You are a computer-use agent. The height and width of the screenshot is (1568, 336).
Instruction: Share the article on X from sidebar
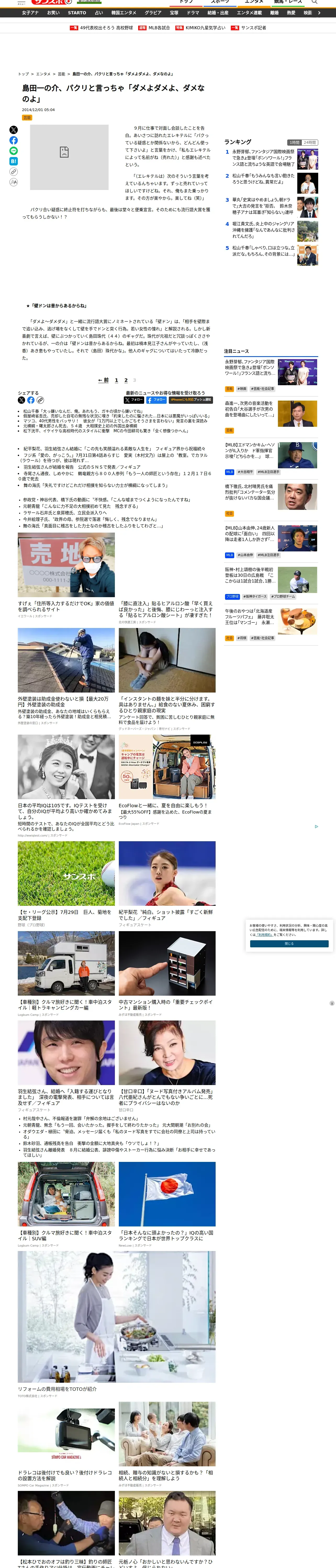point(13,130)
